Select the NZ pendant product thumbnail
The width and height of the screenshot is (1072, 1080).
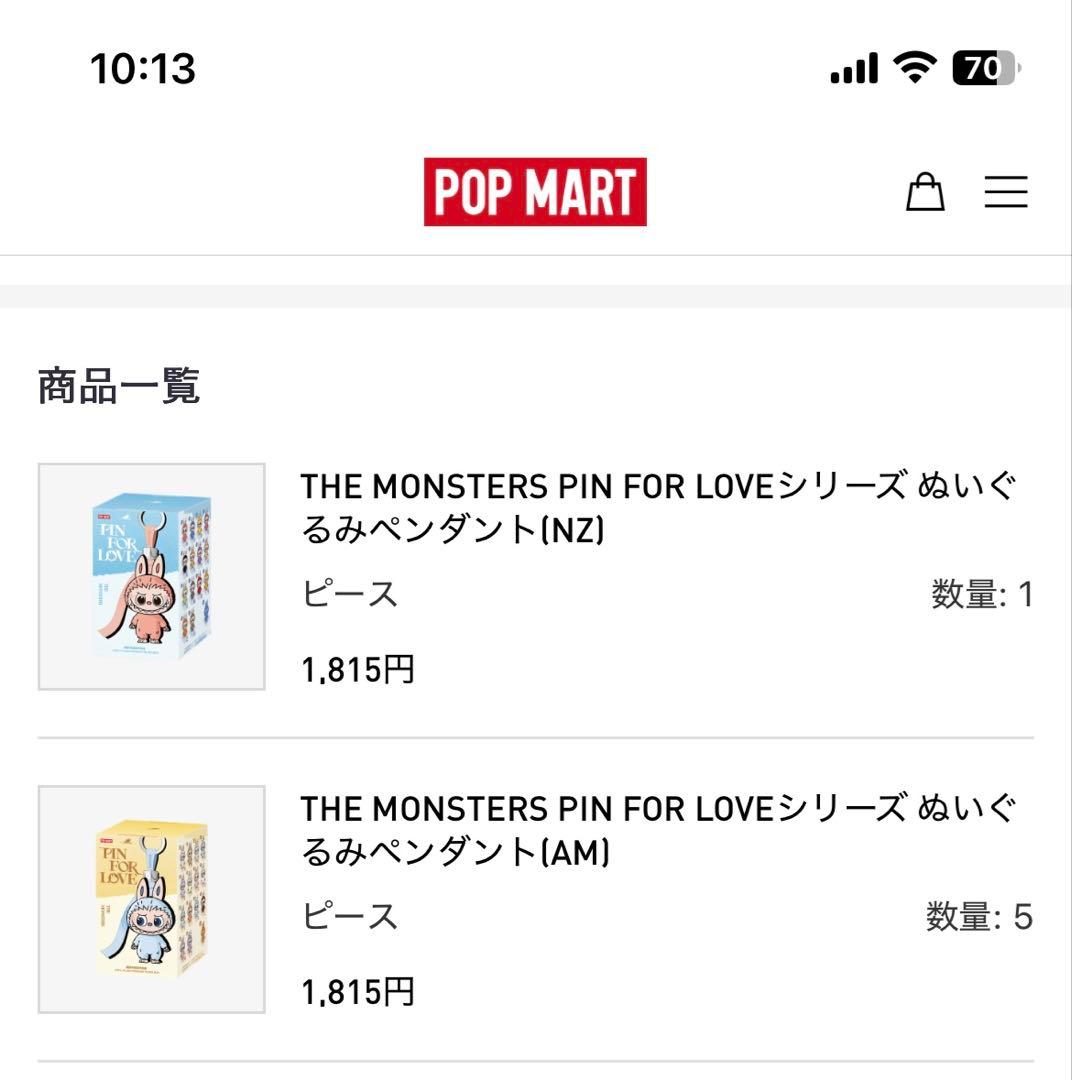point(150,578)
